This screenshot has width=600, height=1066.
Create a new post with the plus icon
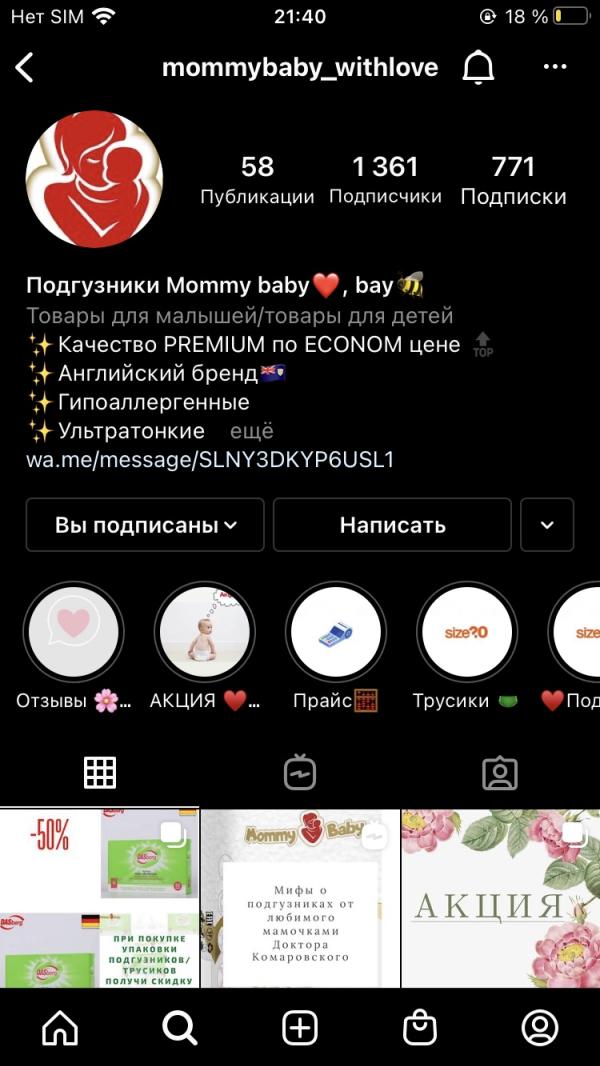click(300, 1027)
